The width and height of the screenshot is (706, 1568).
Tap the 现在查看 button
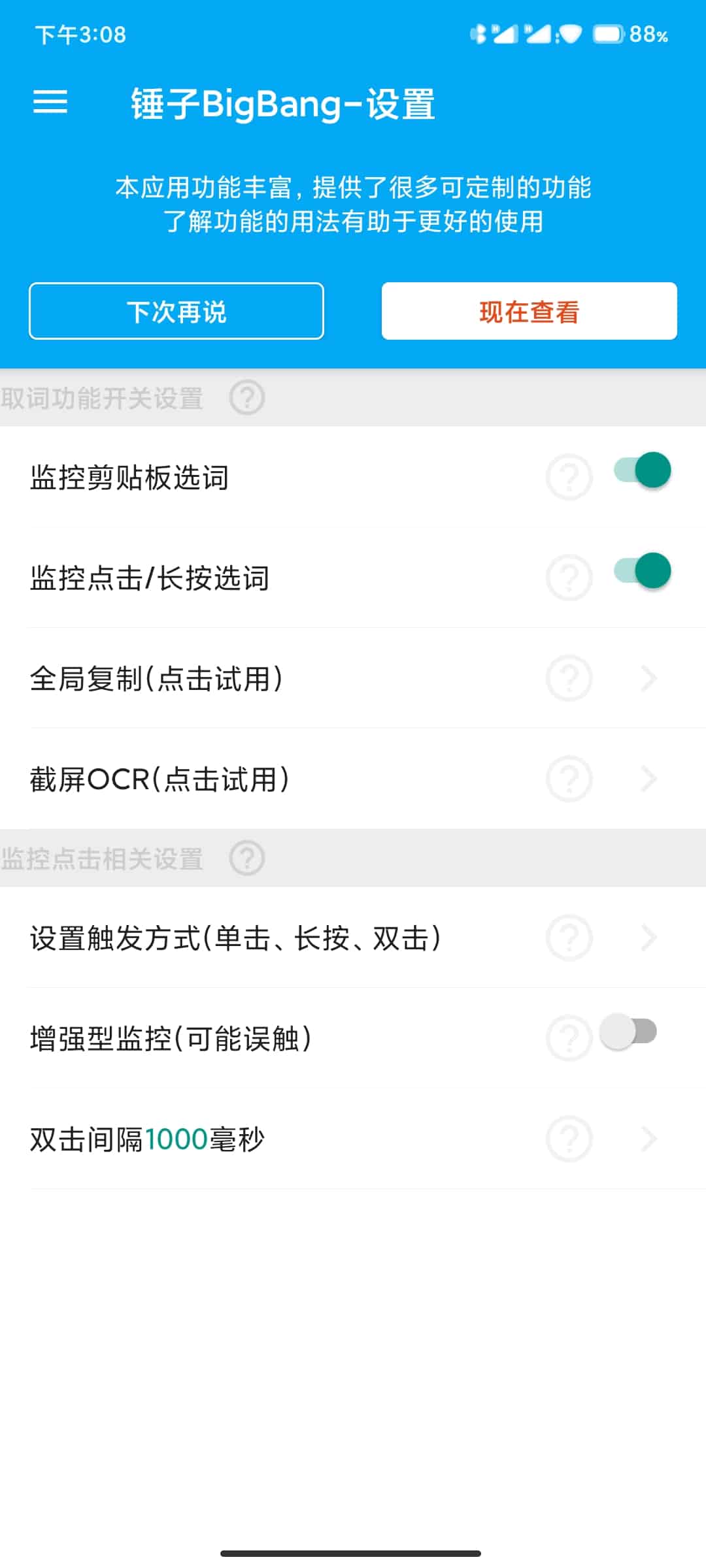coord(529,311)
